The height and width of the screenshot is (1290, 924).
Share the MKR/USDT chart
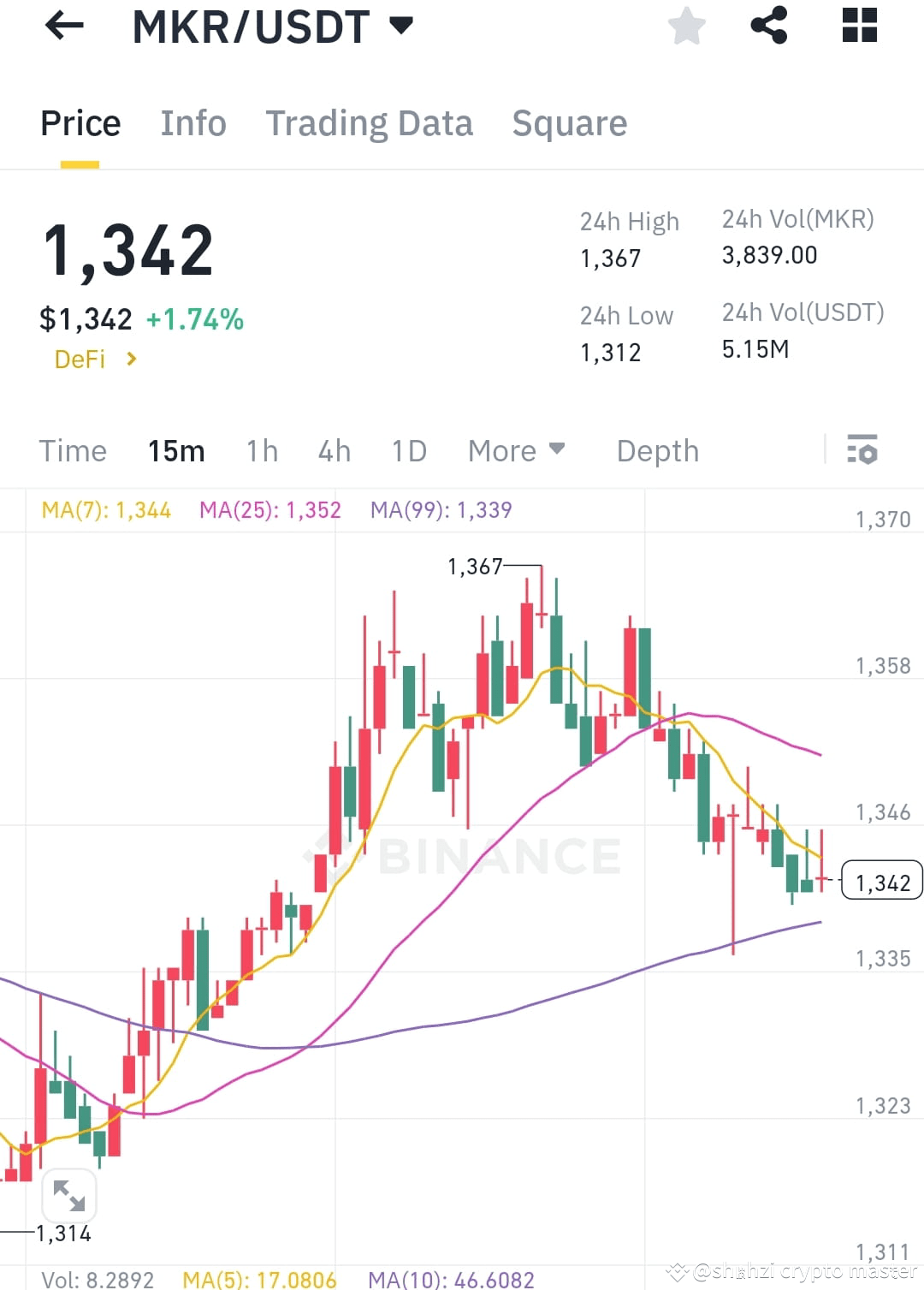point(769,26)
